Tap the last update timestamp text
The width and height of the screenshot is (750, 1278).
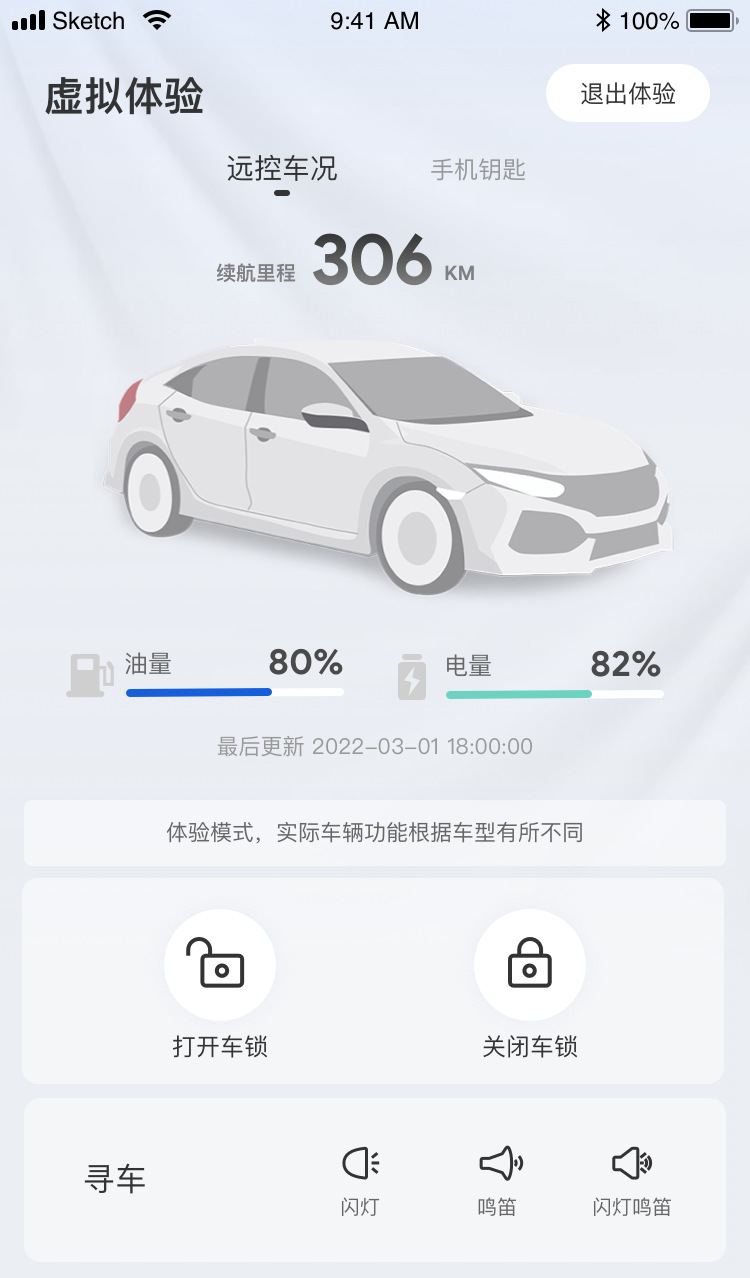click(375, 746)
